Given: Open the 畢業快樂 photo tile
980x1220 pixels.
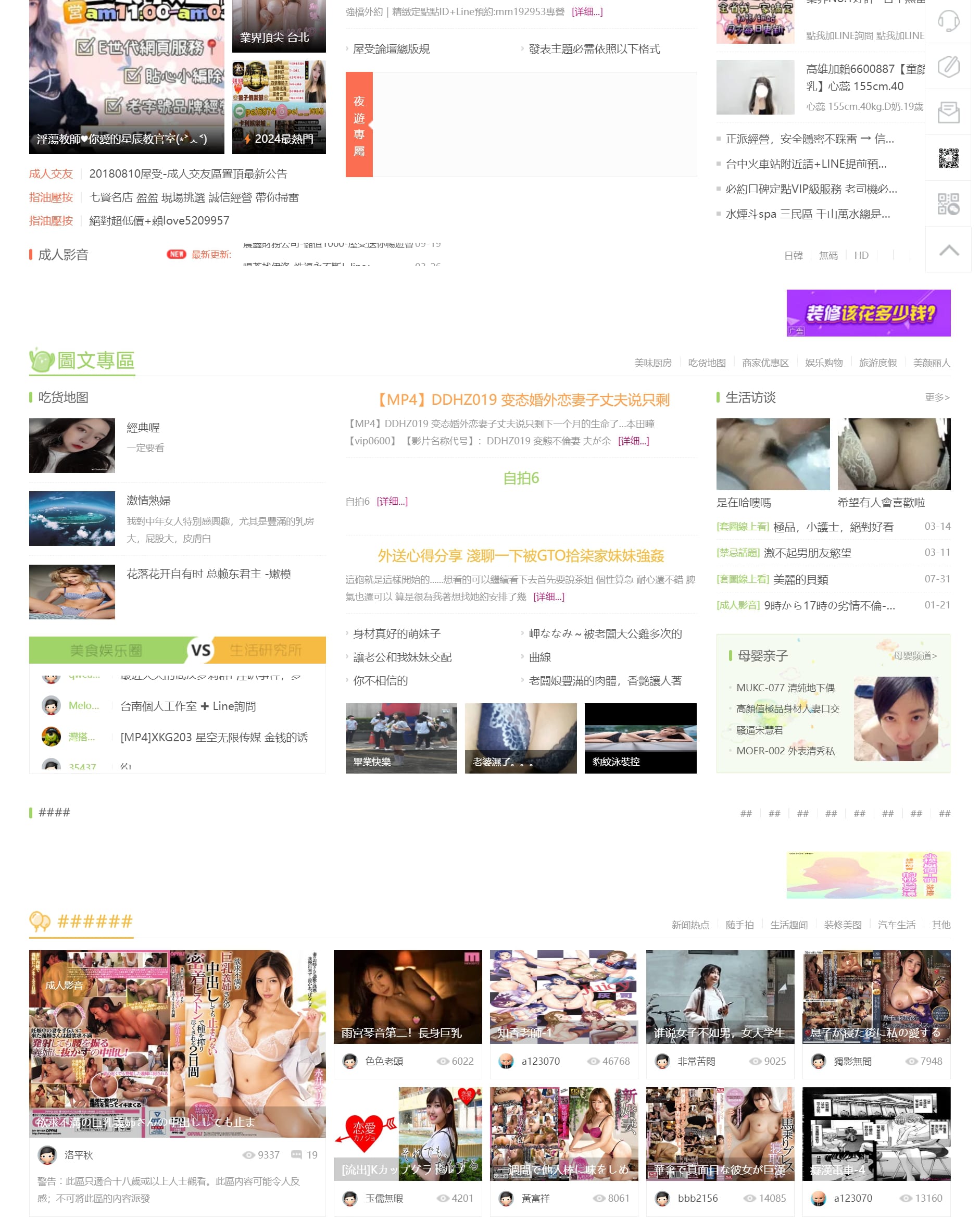Looking at the screenshot, I should click(x=401, y=738).
